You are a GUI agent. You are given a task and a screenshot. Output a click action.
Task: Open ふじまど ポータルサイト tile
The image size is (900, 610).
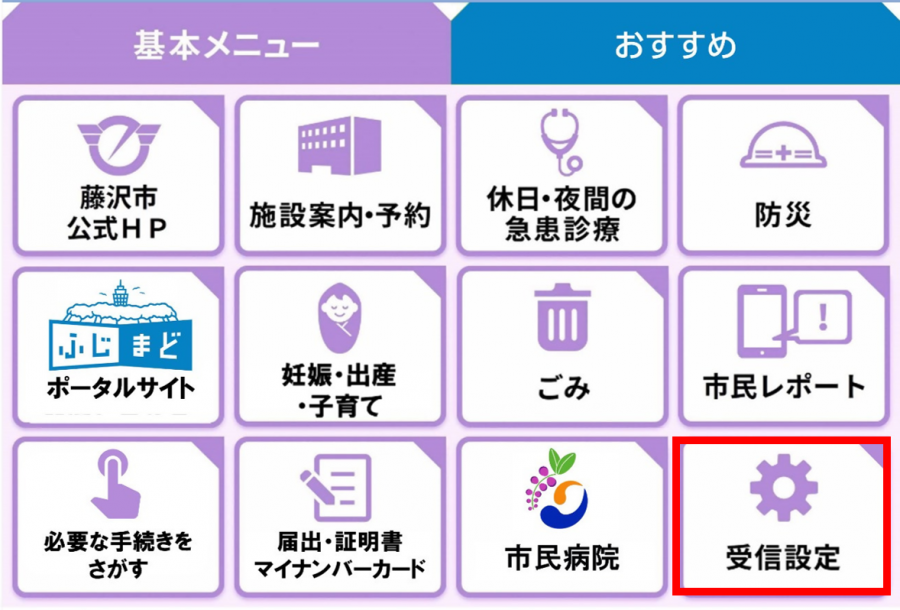[118, 347]
